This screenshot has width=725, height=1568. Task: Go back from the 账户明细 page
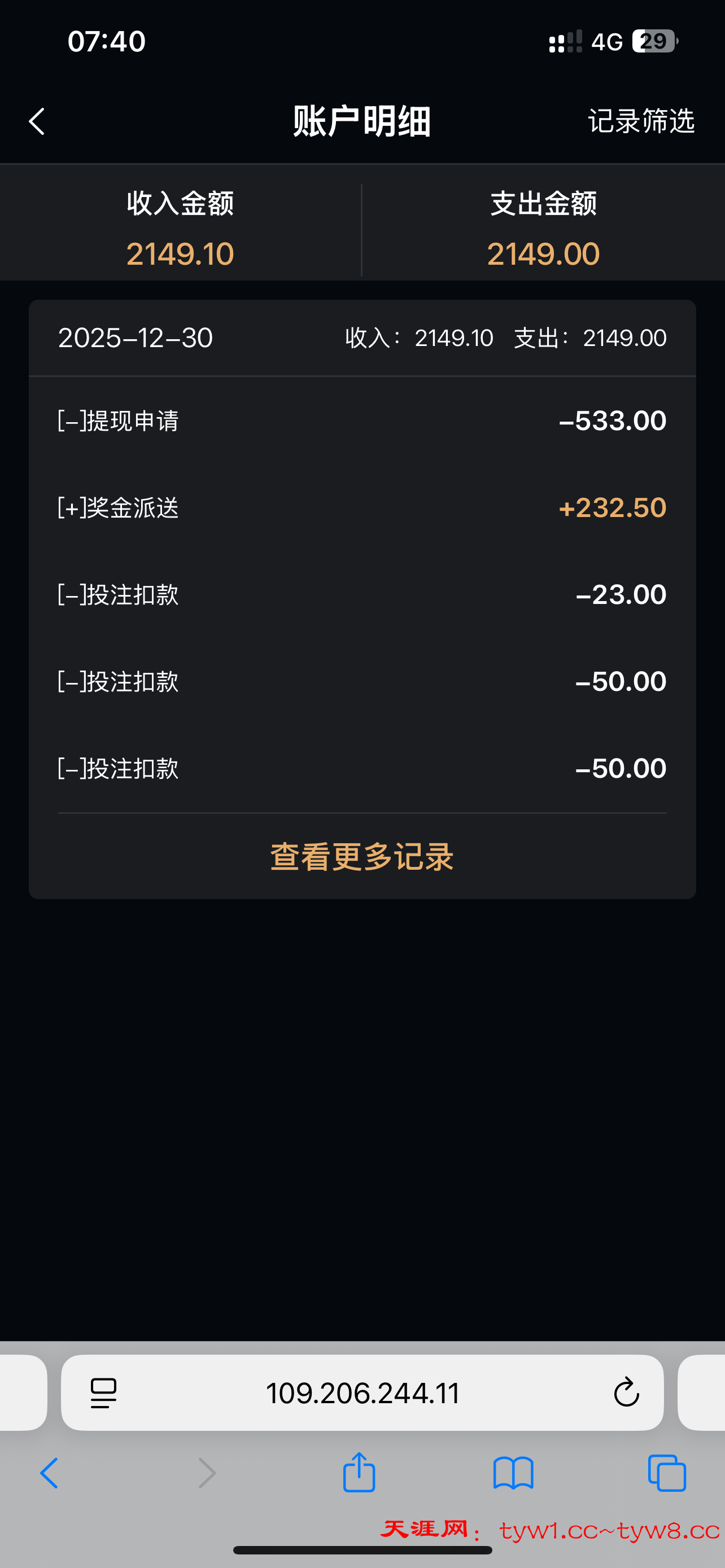(37, 121)
